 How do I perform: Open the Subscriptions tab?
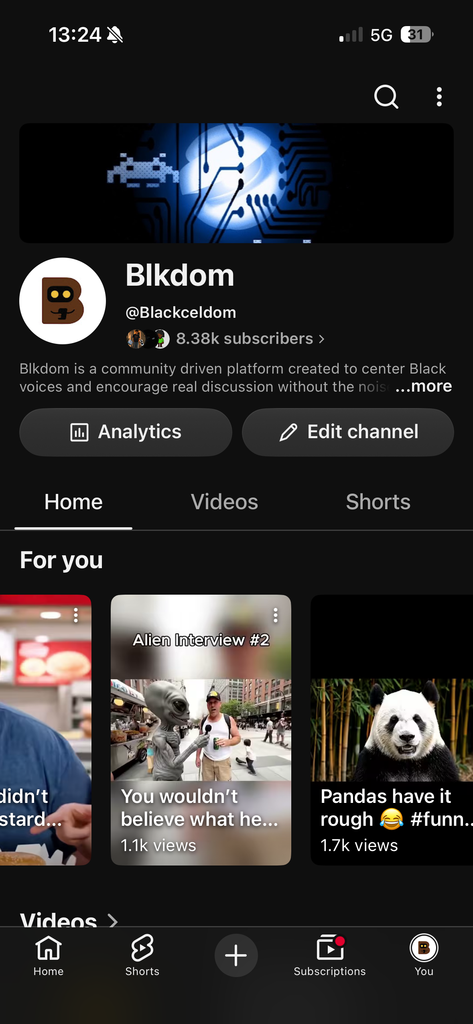pos(330,955)
